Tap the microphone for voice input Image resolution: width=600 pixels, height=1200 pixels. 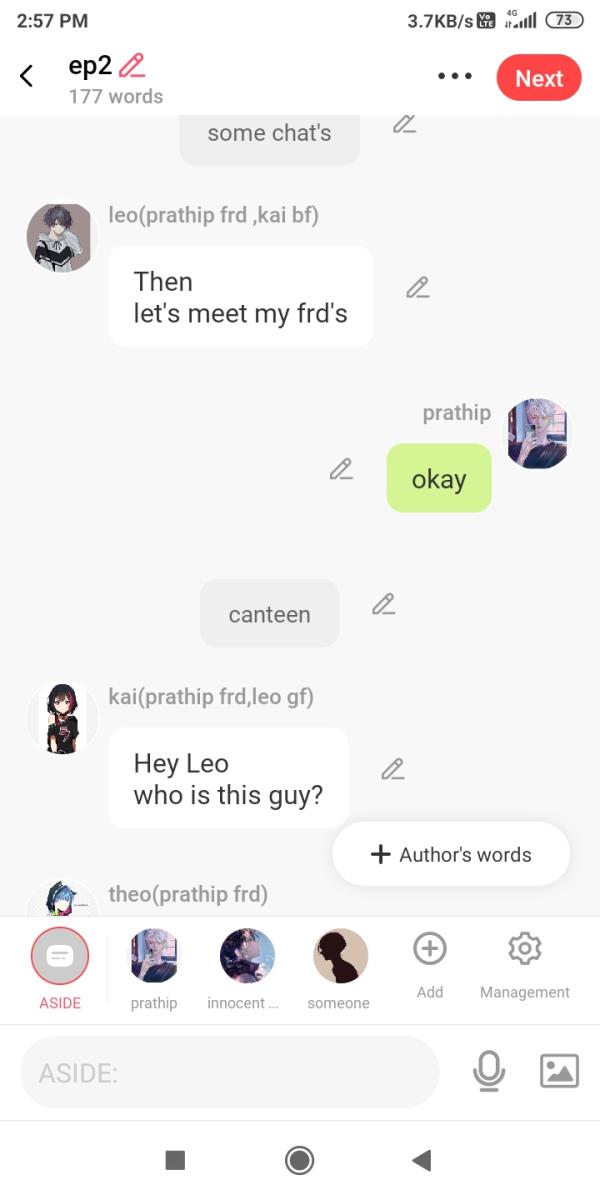coord(489,1072)
